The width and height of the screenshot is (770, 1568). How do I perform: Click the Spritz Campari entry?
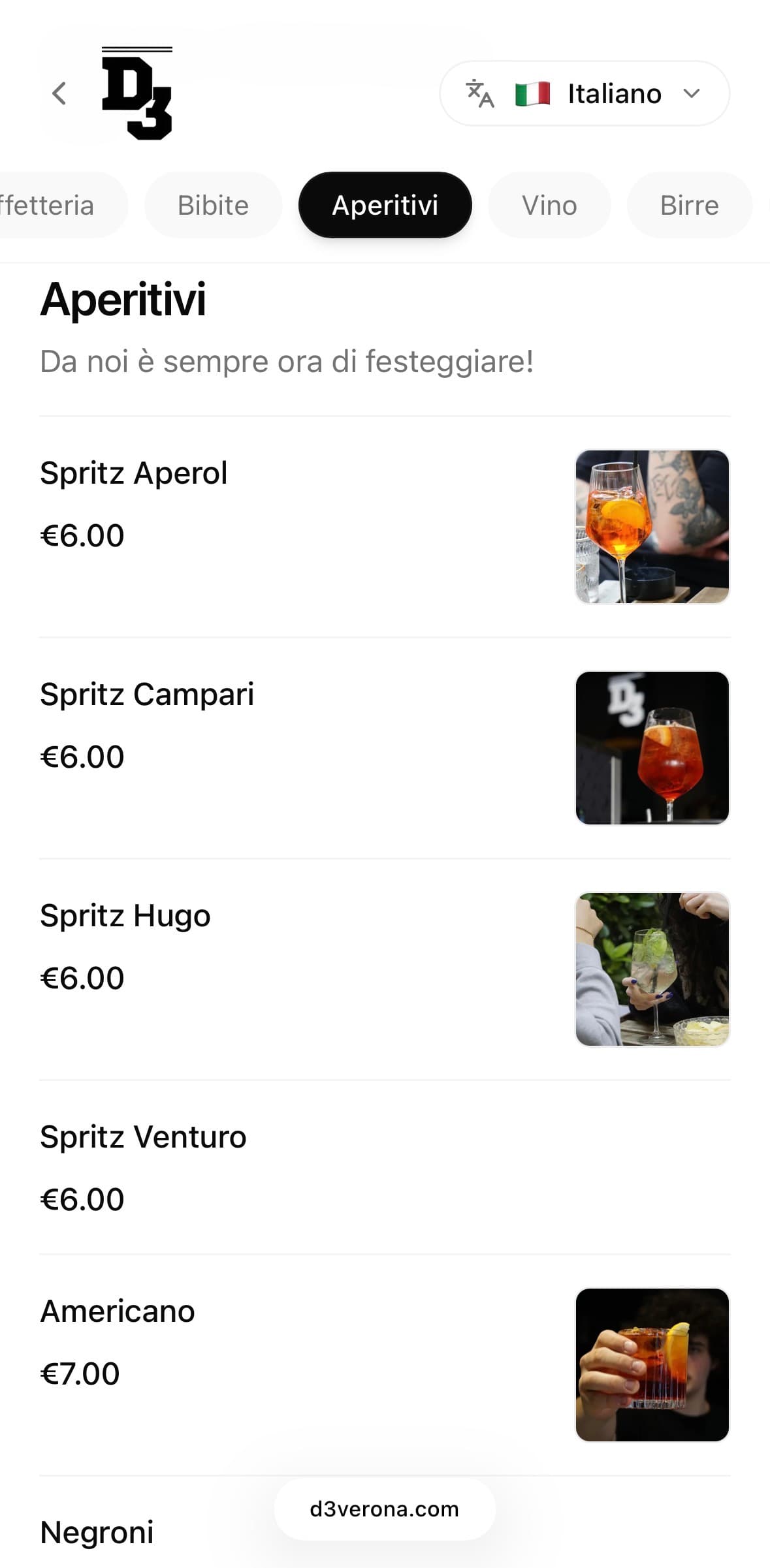coord(148,693)
